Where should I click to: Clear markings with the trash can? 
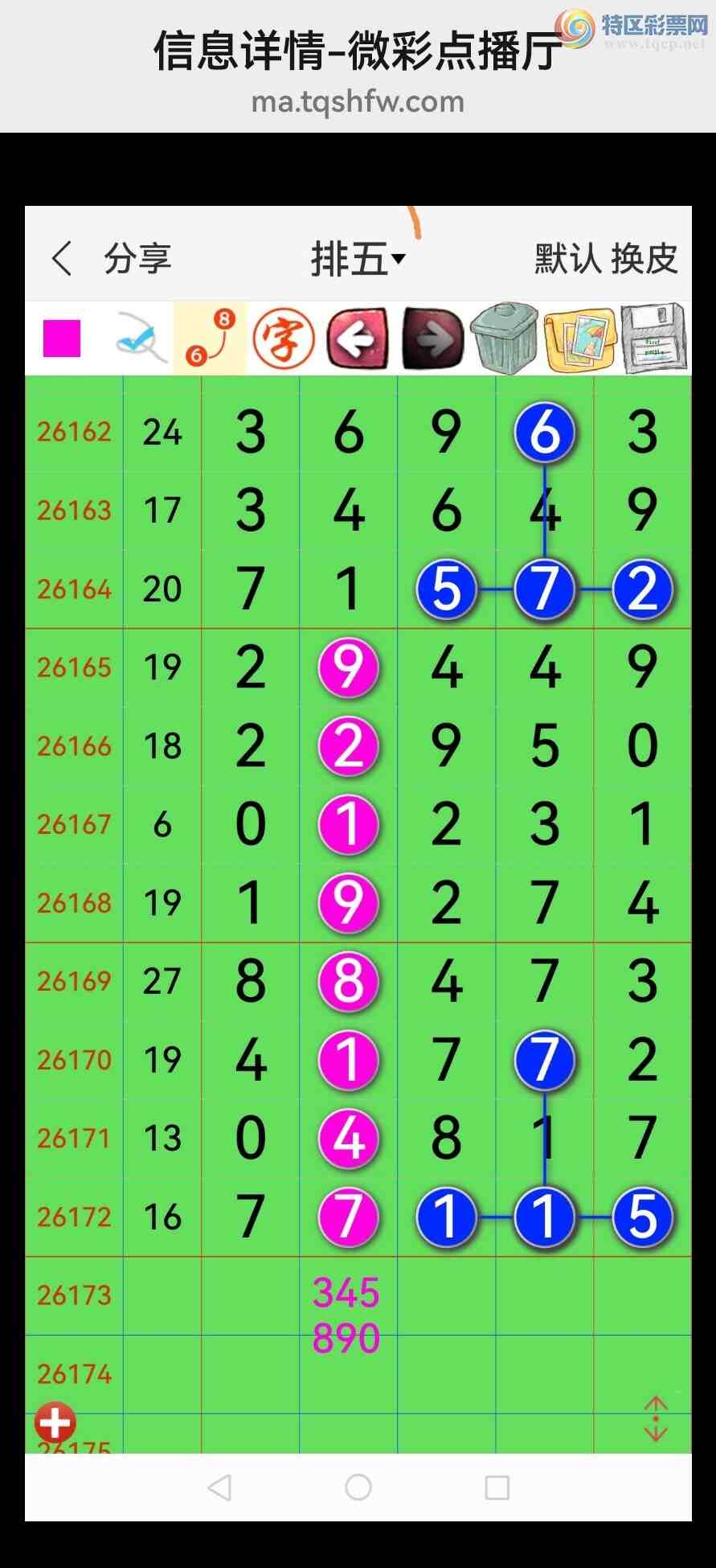505,339
